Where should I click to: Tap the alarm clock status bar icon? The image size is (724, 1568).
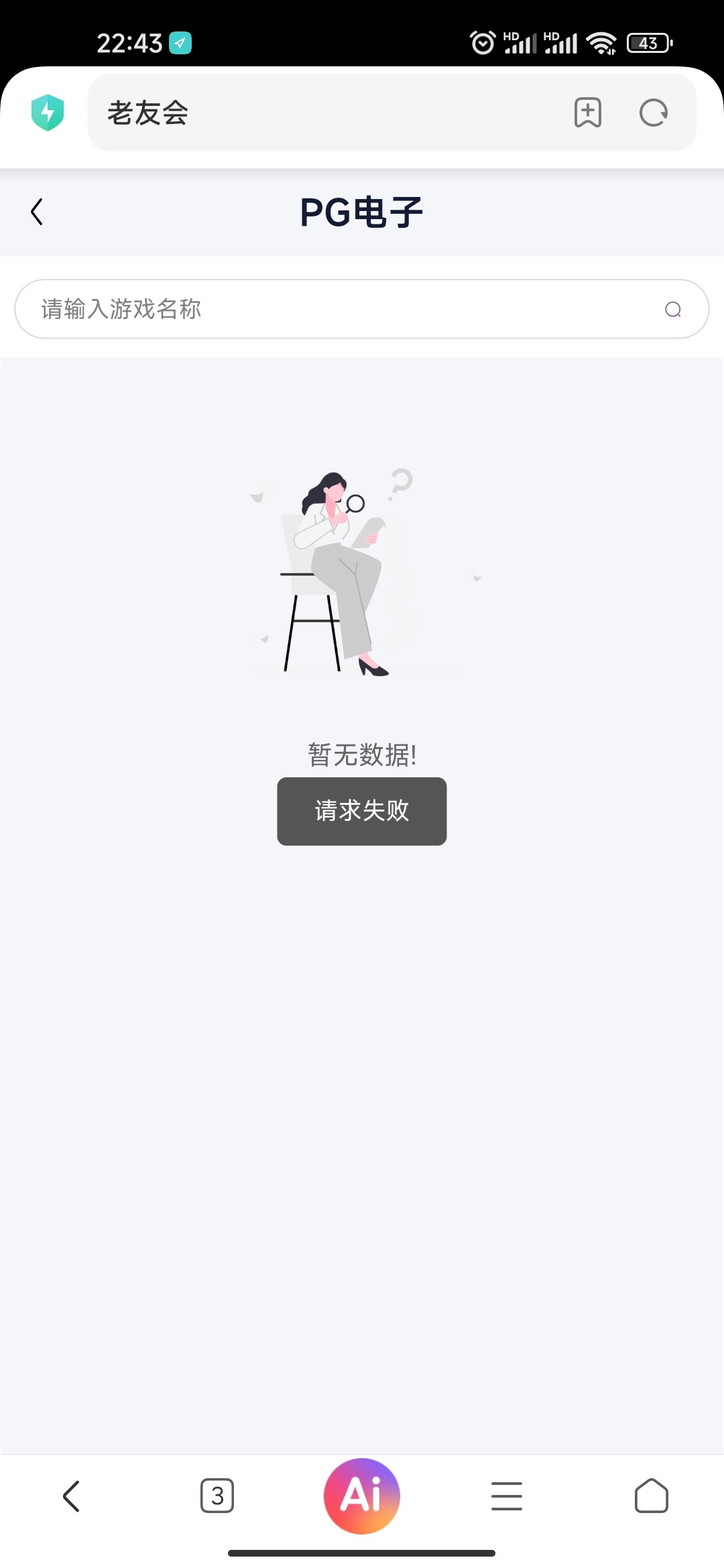click(484, 42)
